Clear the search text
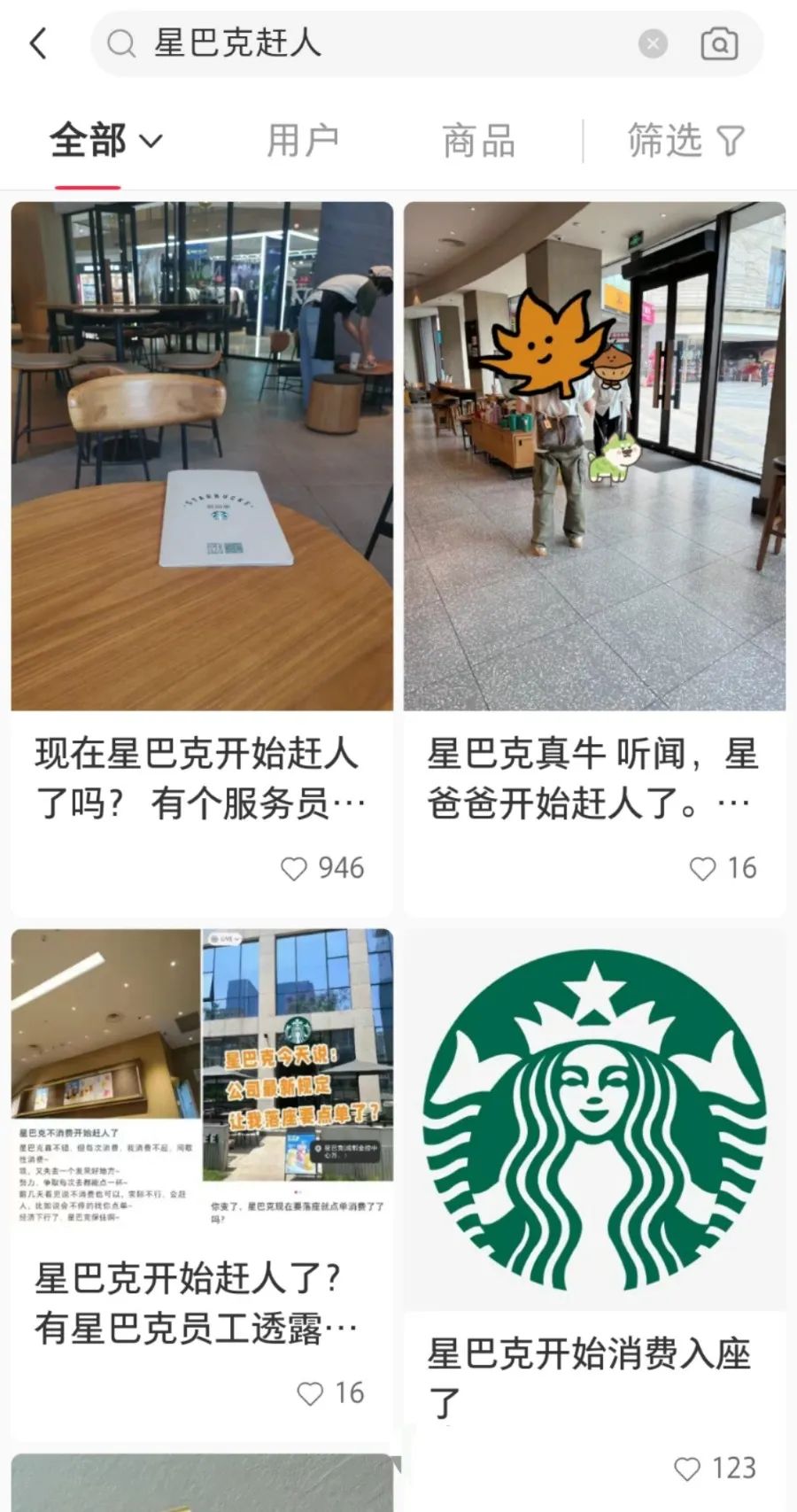The width and height of the screenshot is (797, 1512). point(653,43)
